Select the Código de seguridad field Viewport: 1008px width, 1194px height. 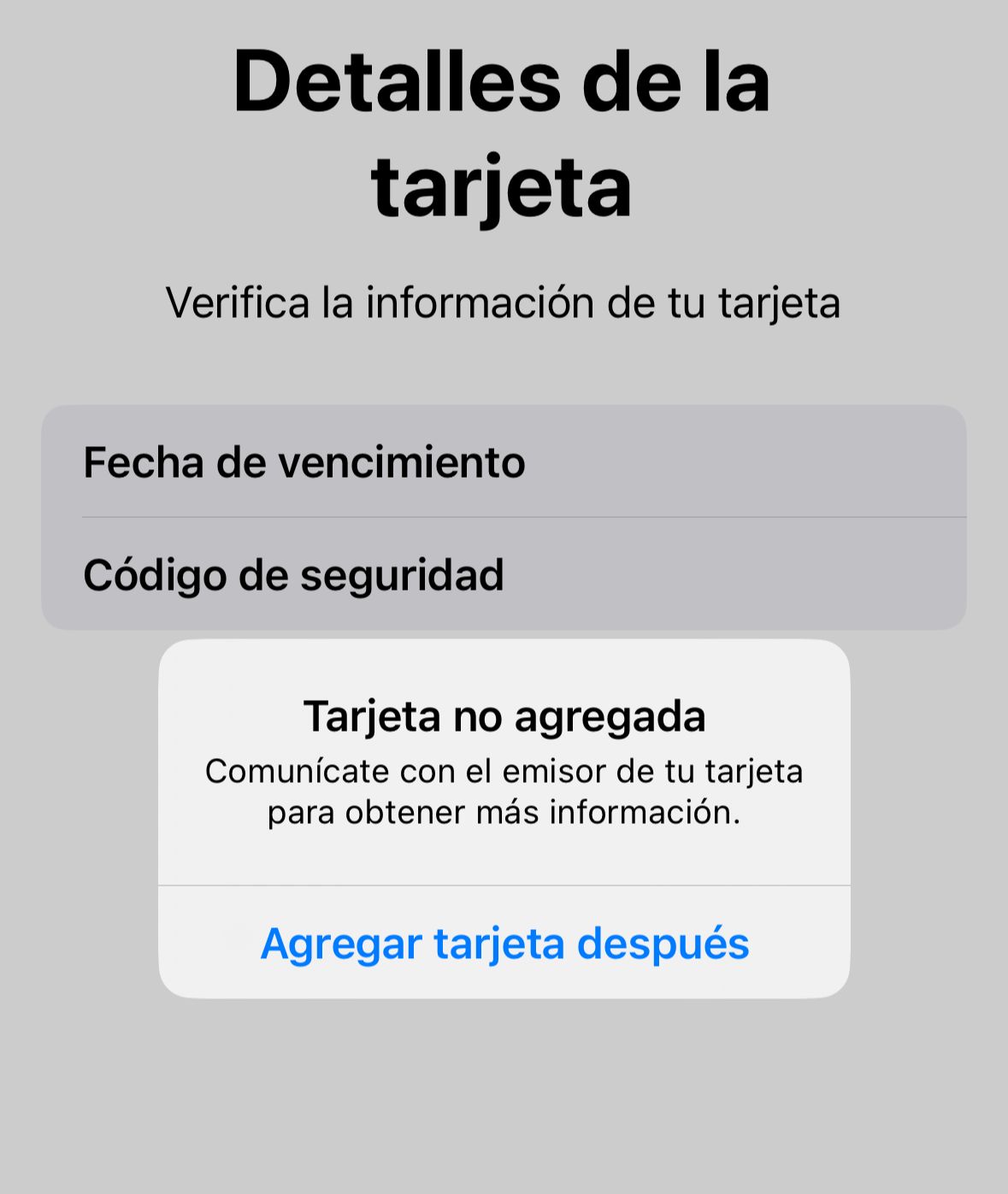(504, 574)
